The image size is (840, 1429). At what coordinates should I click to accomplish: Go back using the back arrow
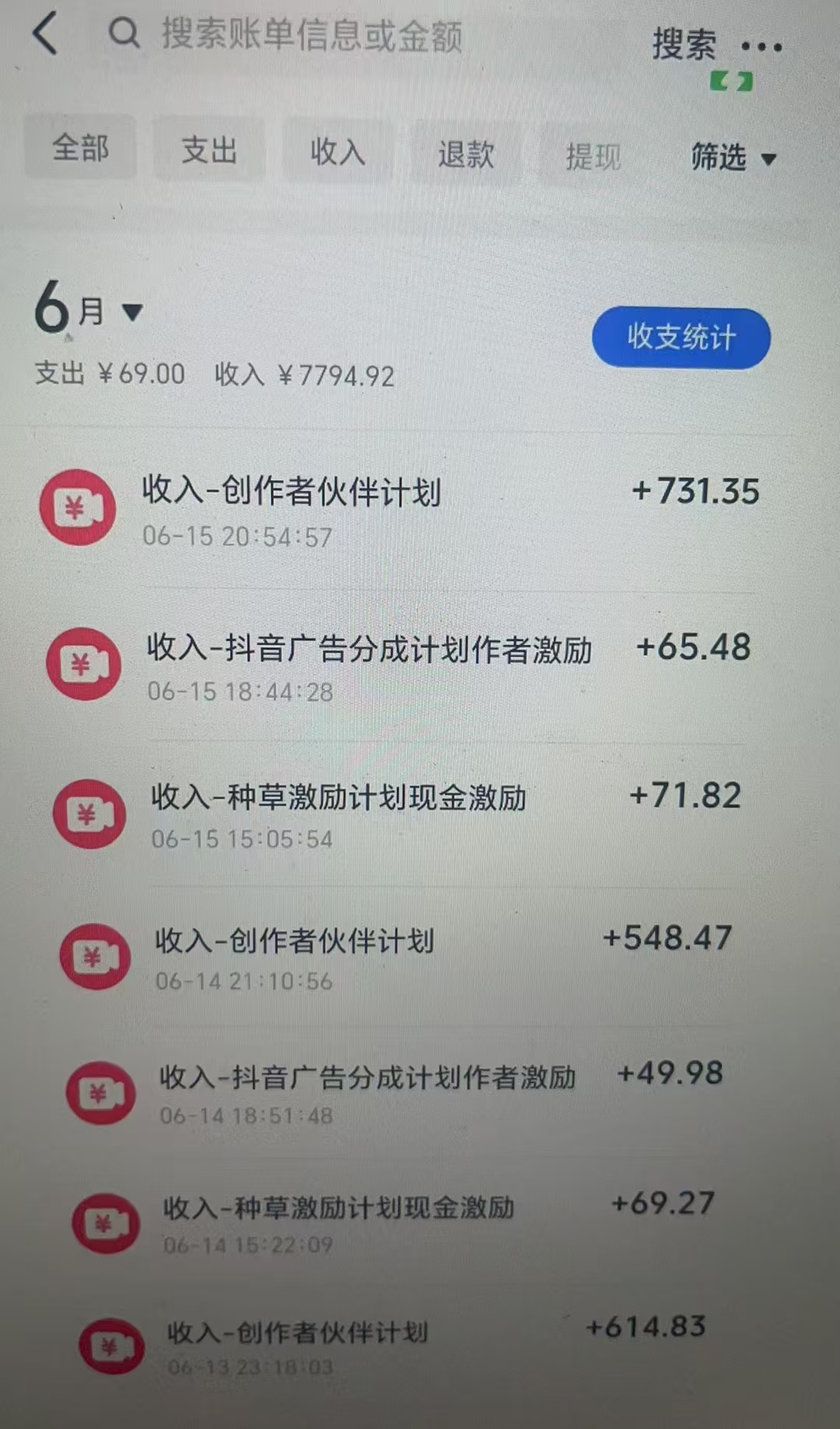(45, 34)
